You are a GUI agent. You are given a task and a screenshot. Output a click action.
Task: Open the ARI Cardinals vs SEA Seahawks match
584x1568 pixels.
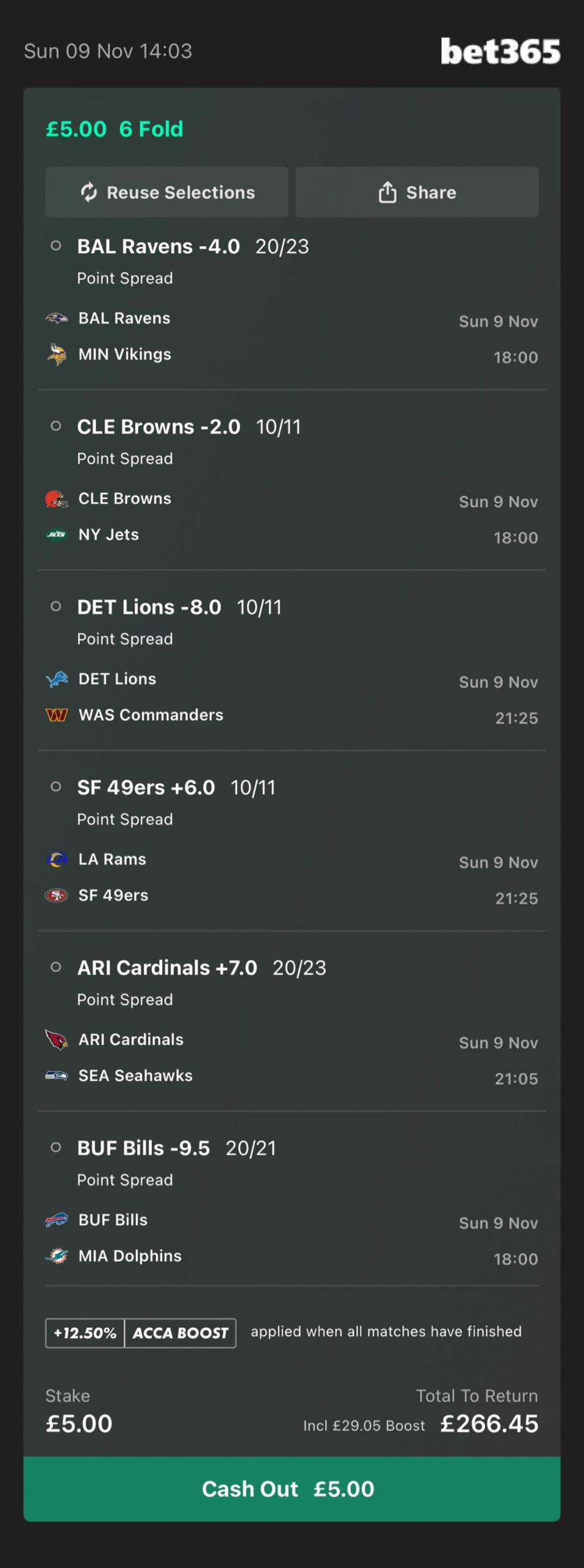(291, 1058)
